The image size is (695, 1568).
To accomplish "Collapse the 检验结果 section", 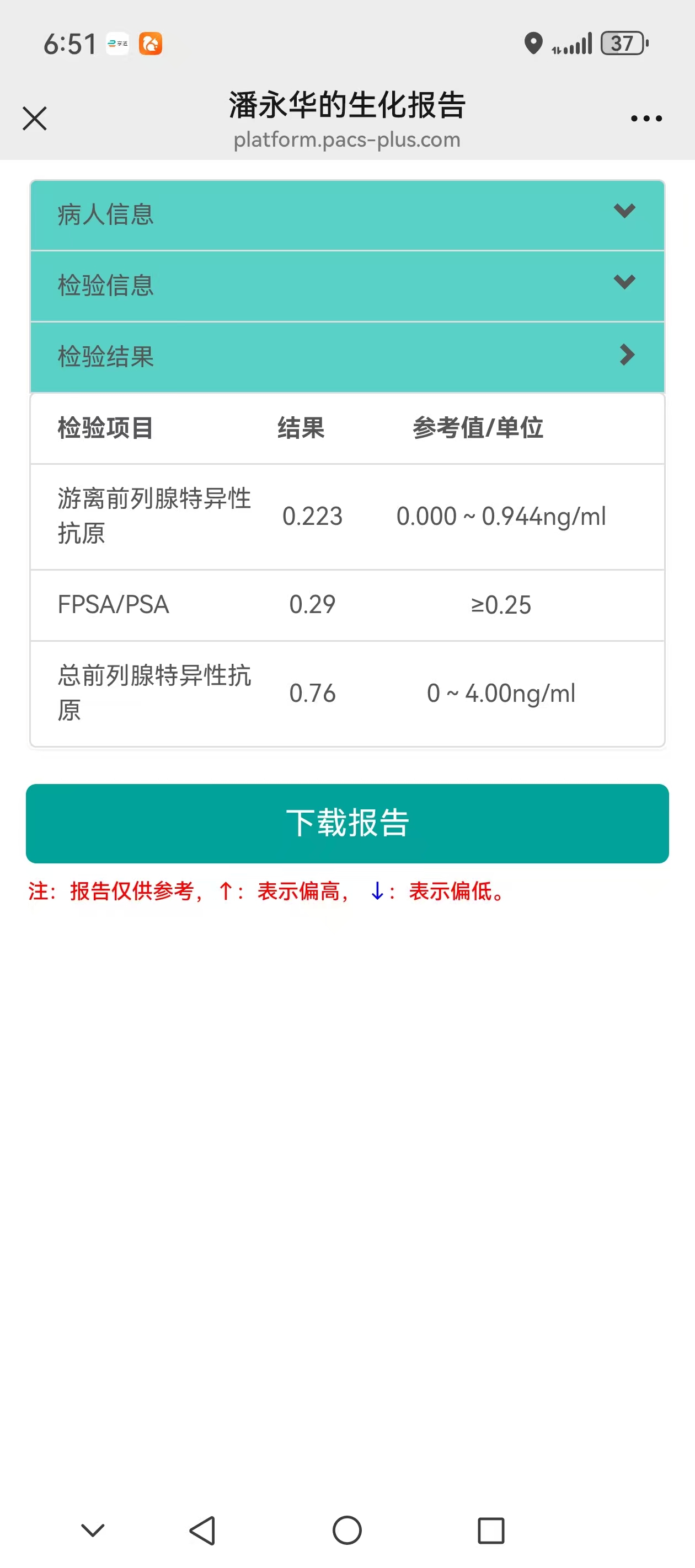I will [x=346, y=356].
